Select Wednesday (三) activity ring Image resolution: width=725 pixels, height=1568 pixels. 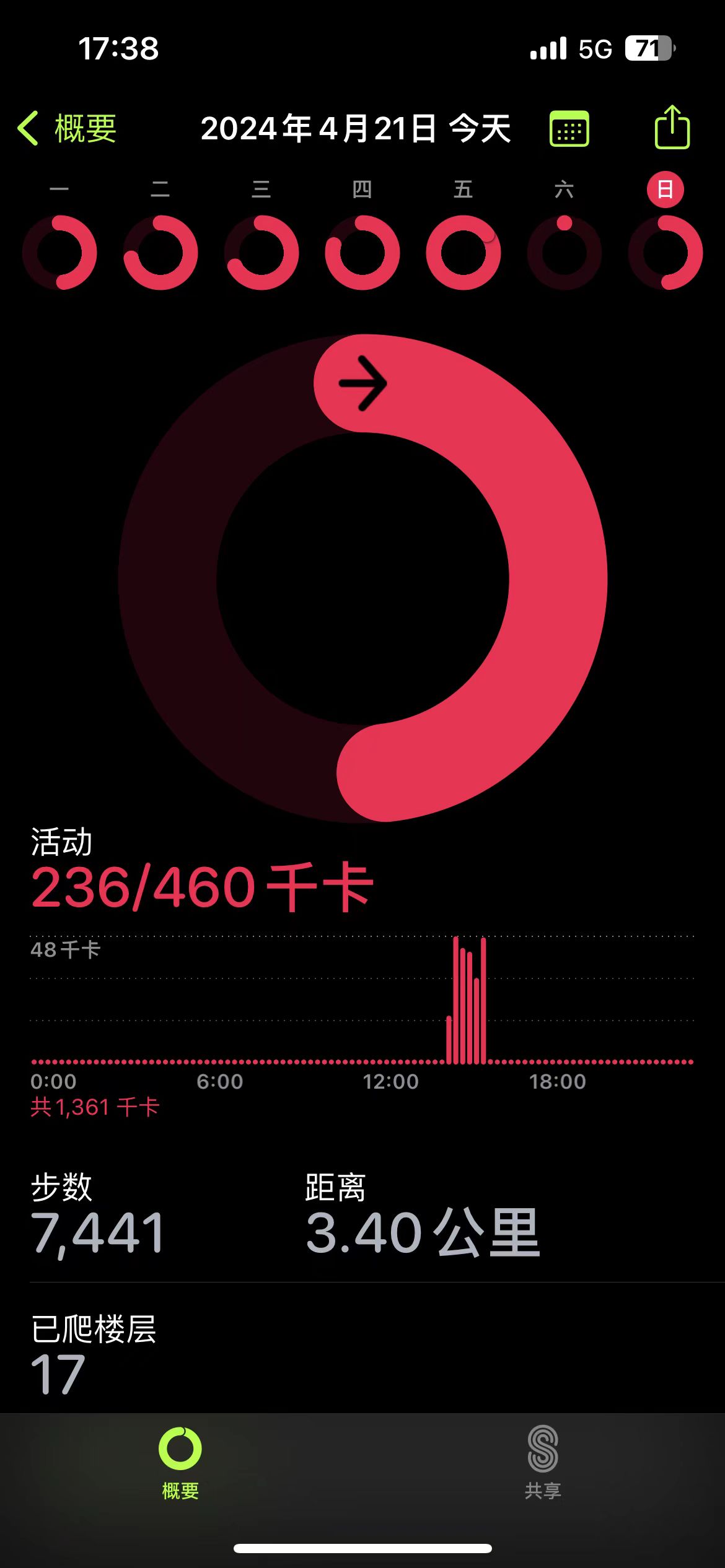pyautogui.click(x=261, y=252)
